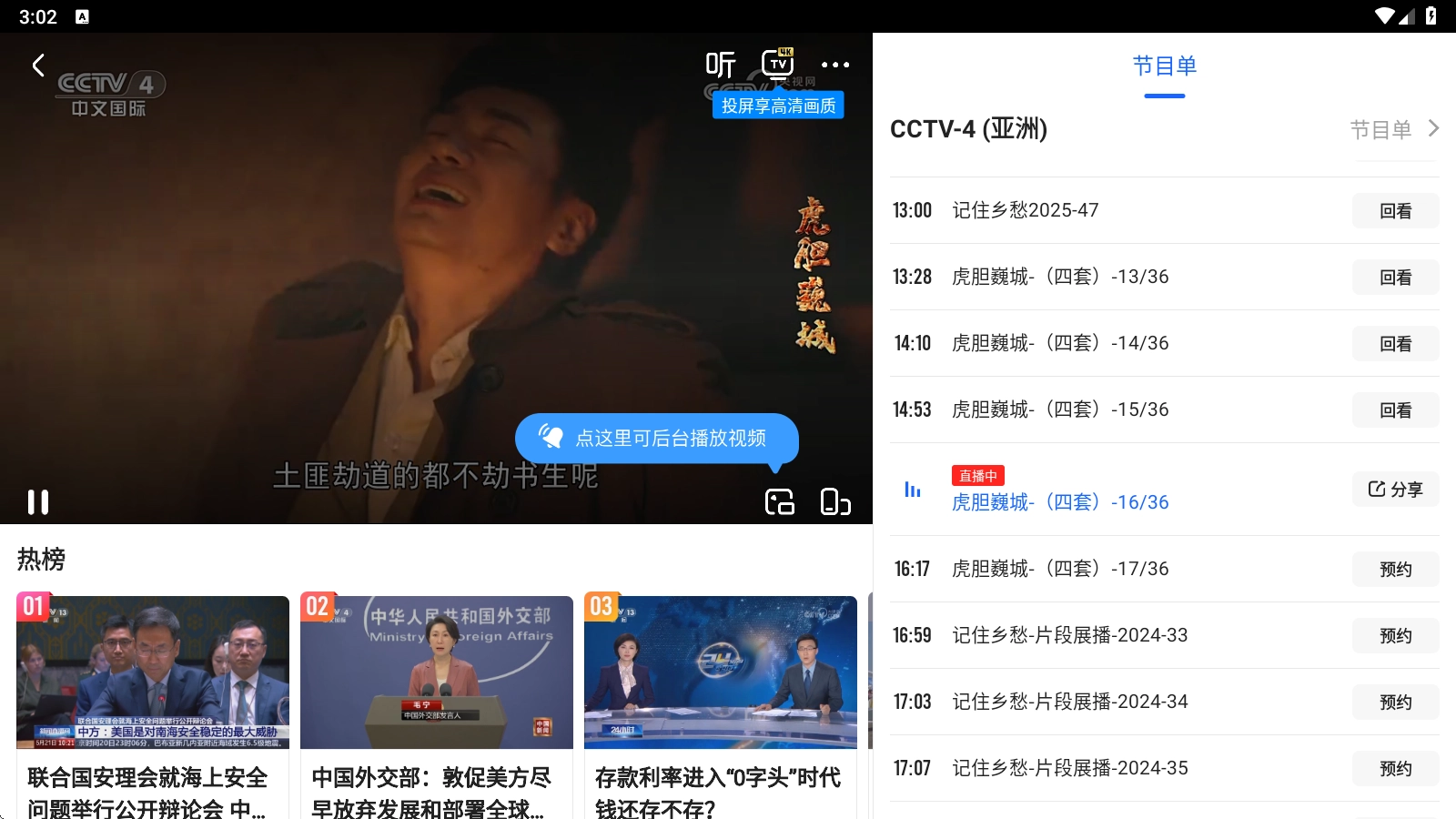The height and width of the screenshot is (819, 1456).
Task: Open the player overflow menu
Action: pyautogui.click(x=834, y=65)
